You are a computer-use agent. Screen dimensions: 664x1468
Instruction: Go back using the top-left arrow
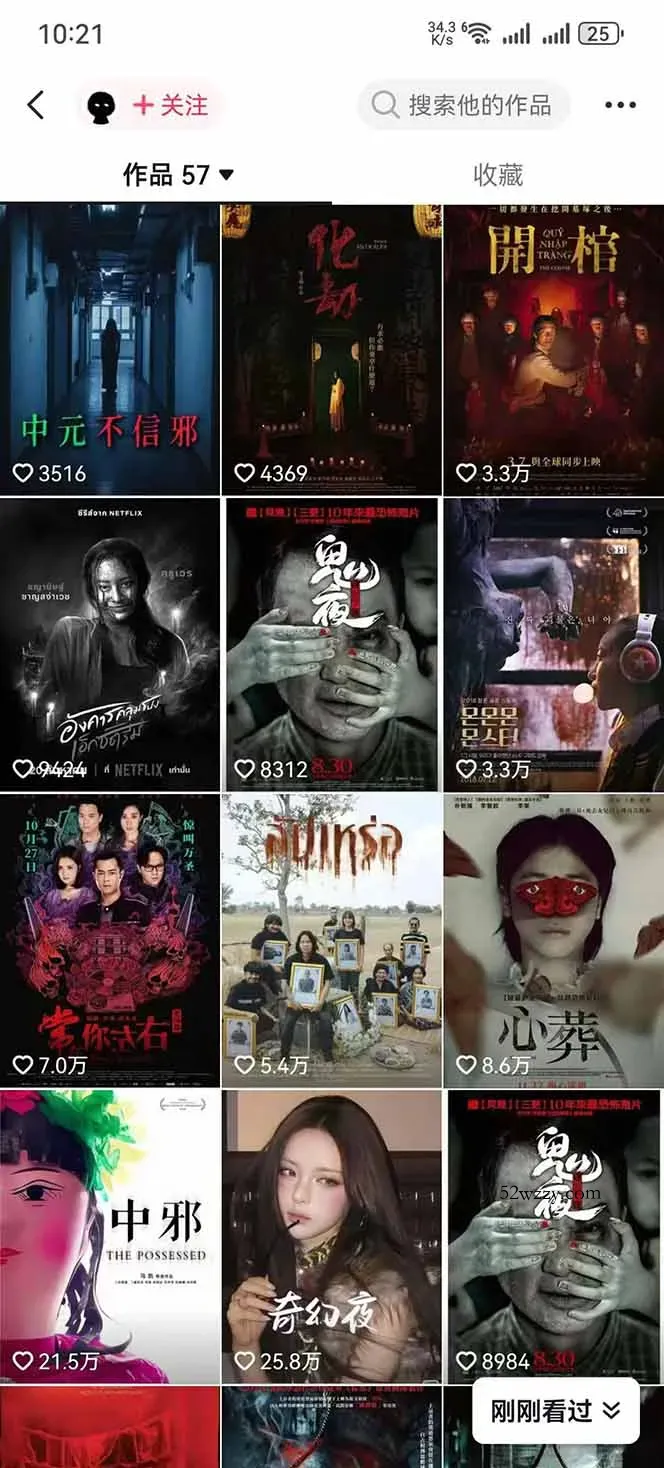(x=36, y=105)
